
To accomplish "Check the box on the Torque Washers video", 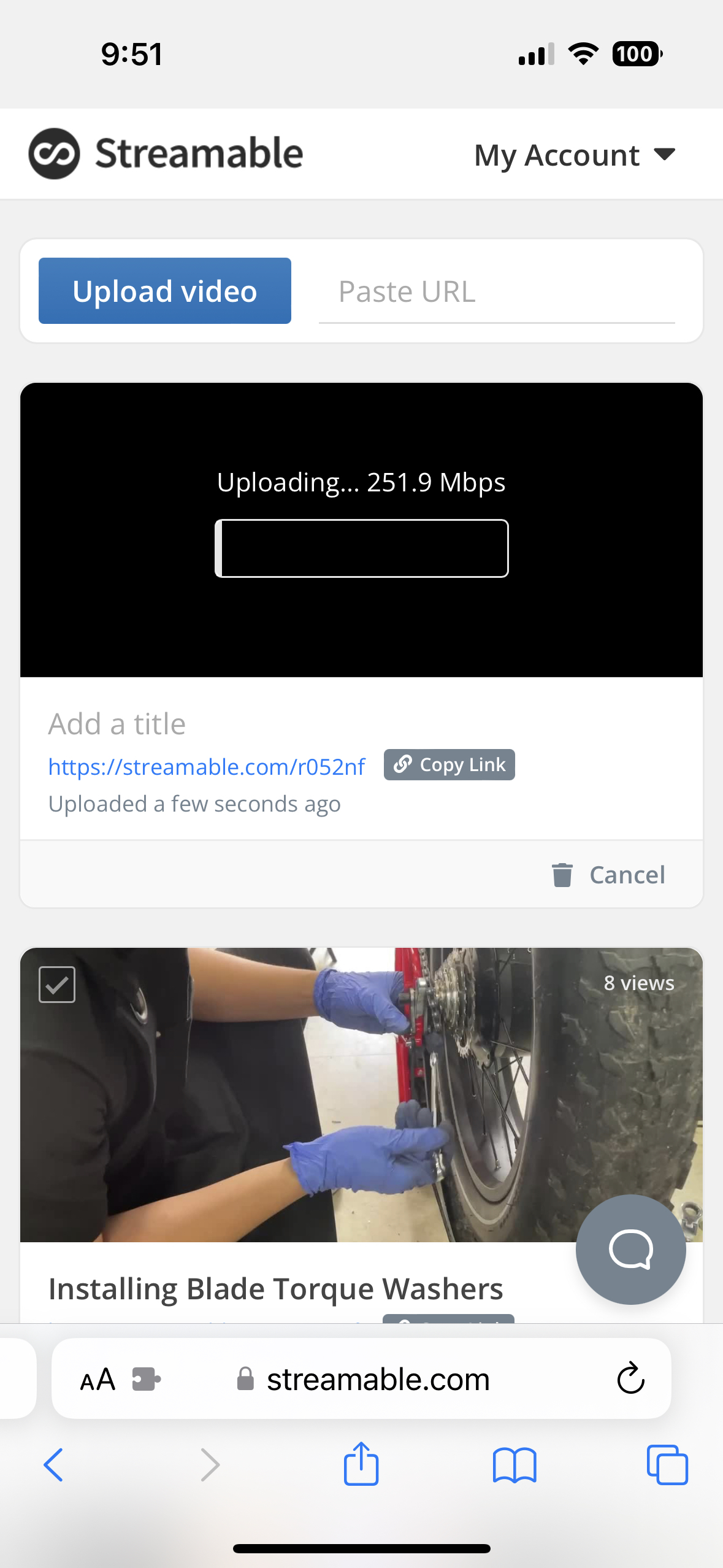I will pos(57,985).
